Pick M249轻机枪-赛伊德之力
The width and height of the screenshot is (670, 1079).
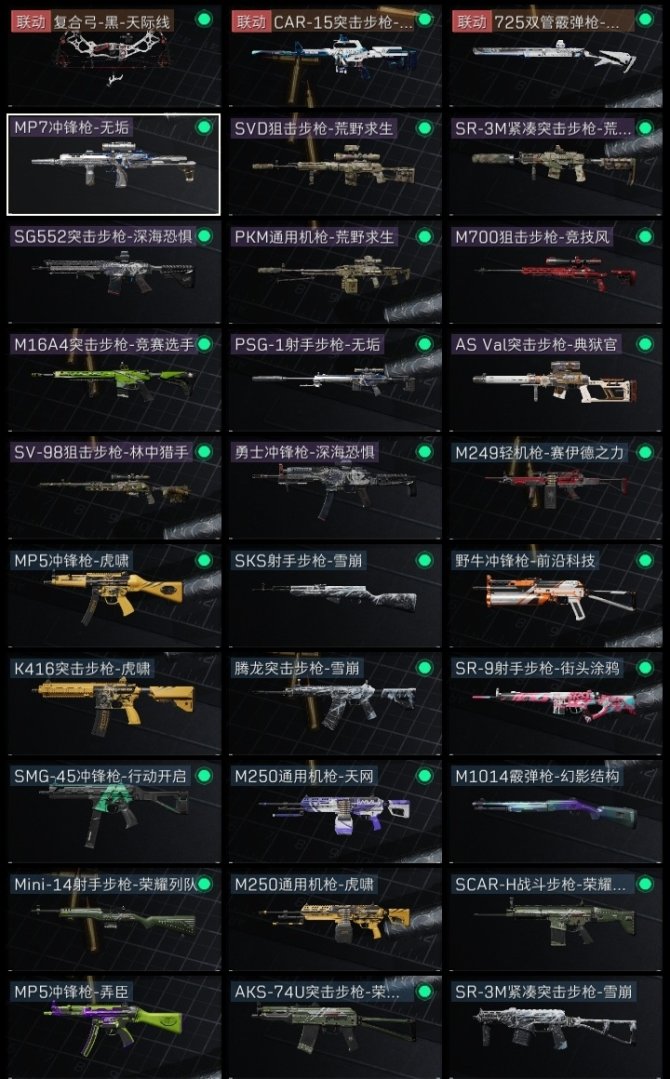click(556, 488)
